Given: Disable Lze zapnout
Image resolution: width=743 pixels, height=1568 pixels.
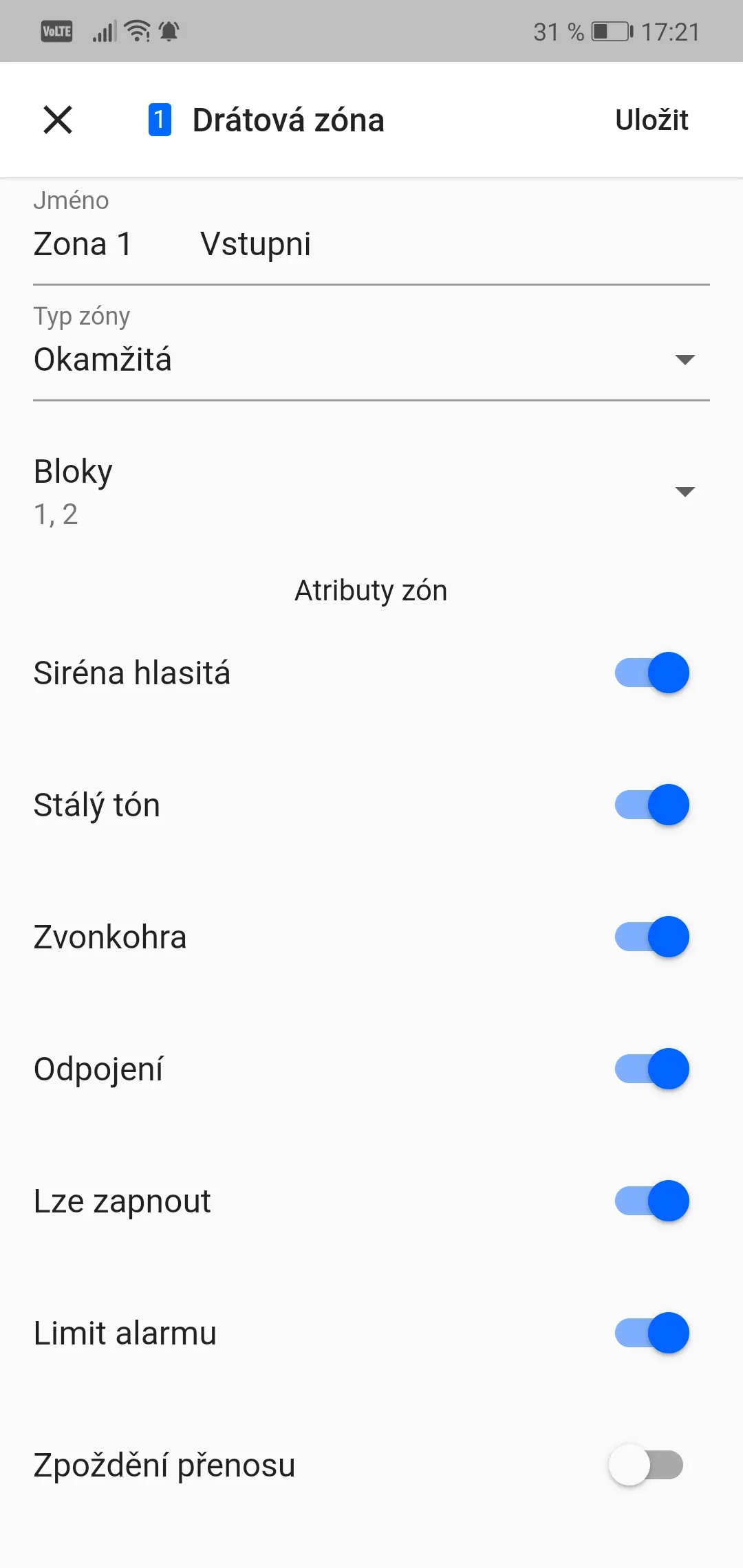Looking at the screenshot, I should click(652, 1201).
